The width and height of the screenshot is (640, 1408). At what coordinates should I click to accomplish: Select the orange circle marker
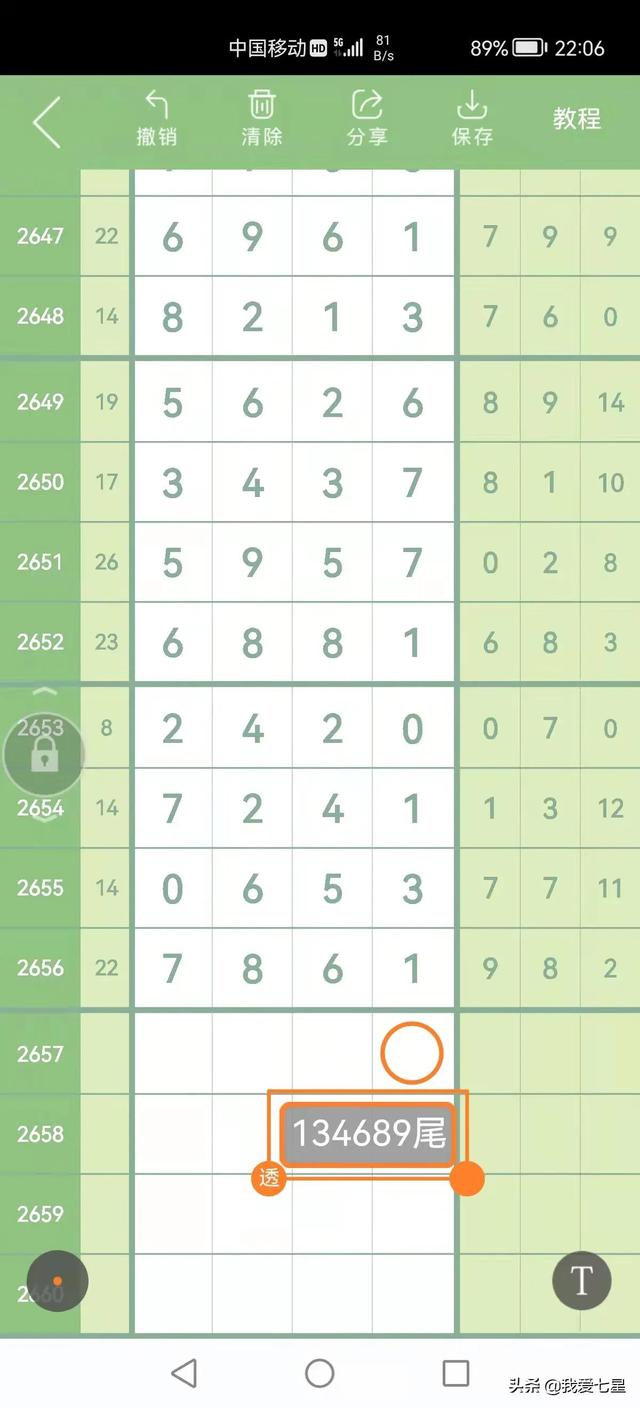coord(411,1053)
